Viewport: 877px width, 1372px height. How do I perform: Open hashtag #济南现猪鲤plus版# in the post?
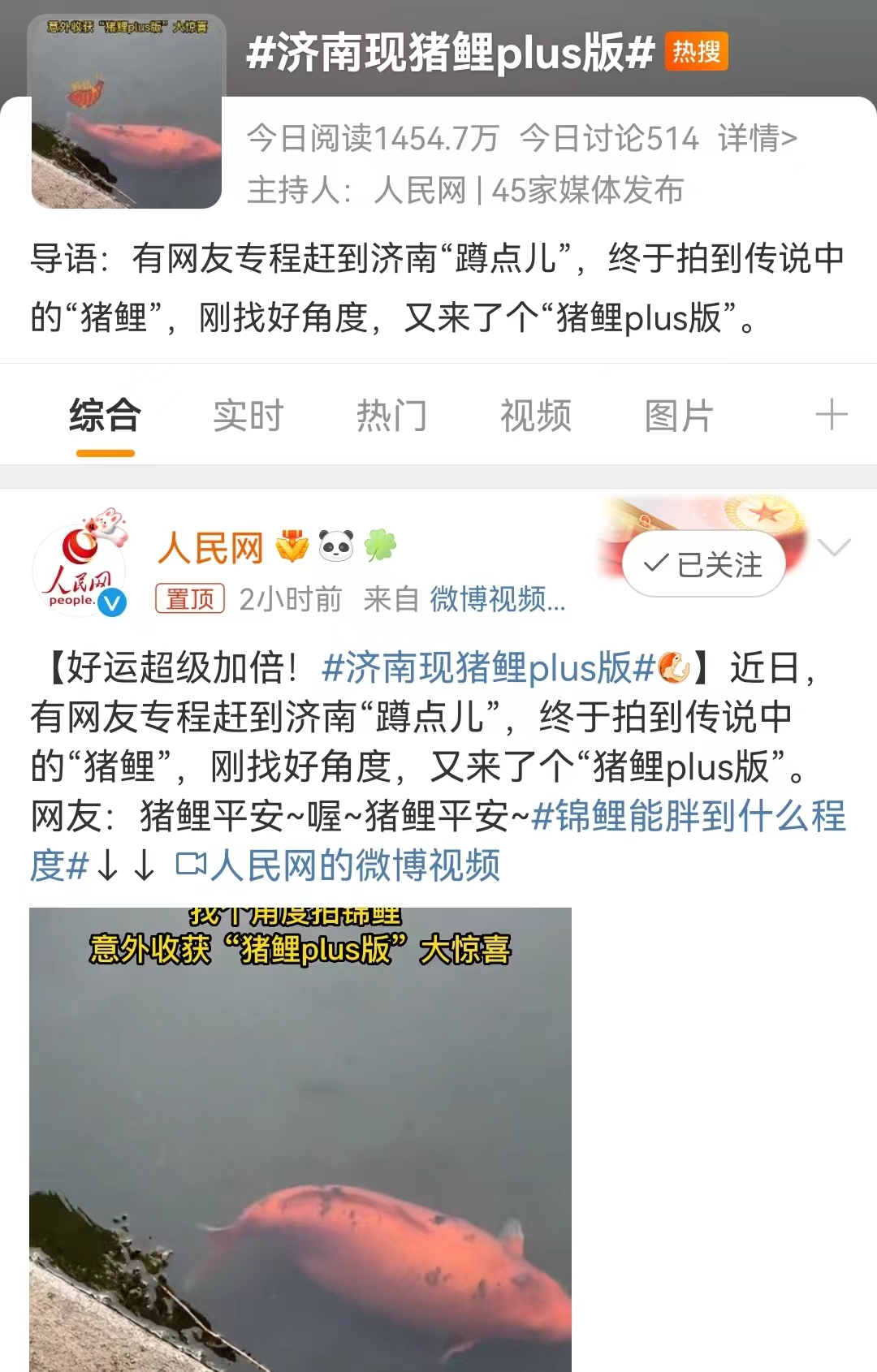487,668
